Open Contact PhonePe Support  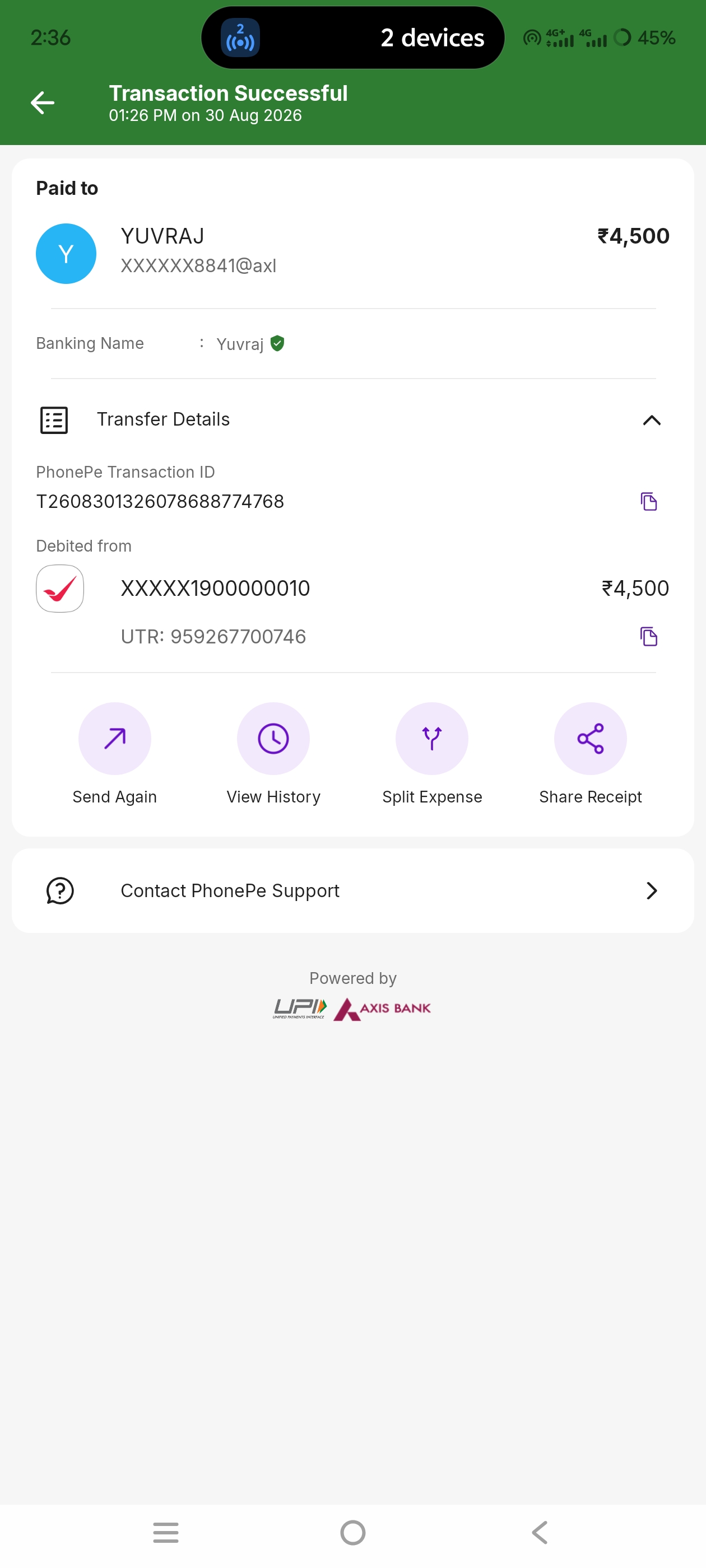tap(352, 890)
